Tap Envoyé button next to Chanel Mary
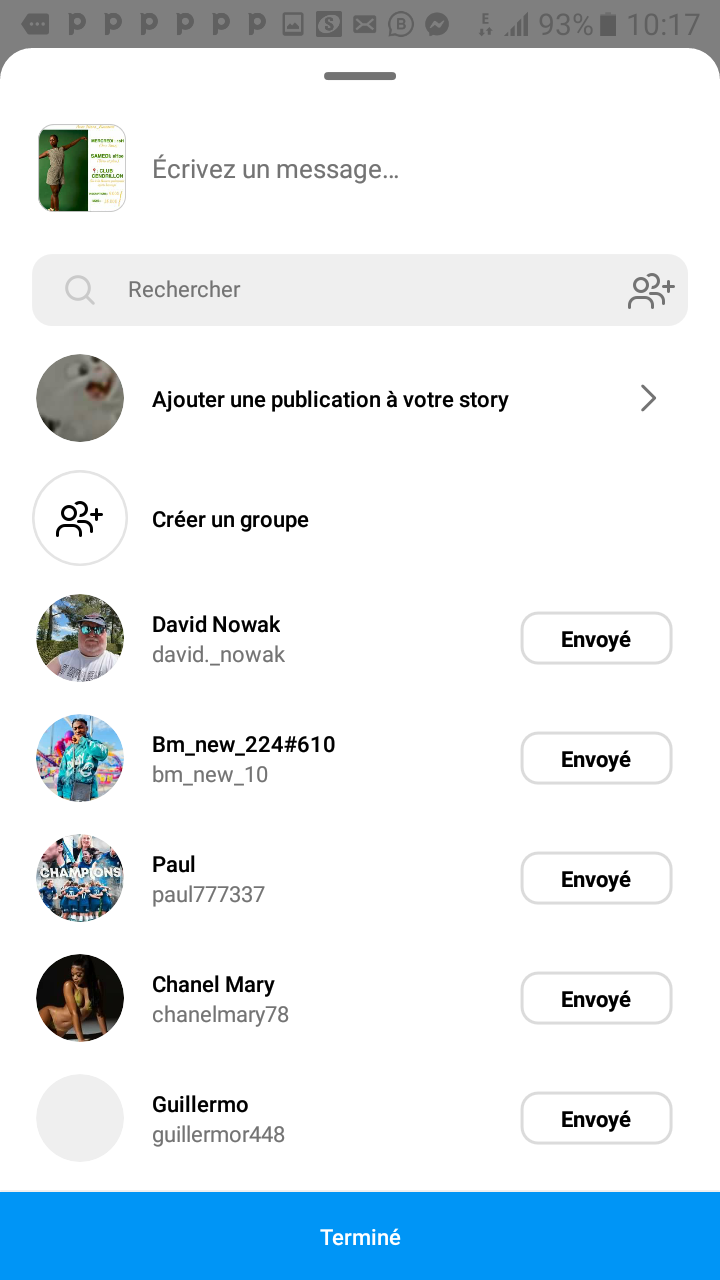Screen dimensions: 720x1280 click(596, 999)
